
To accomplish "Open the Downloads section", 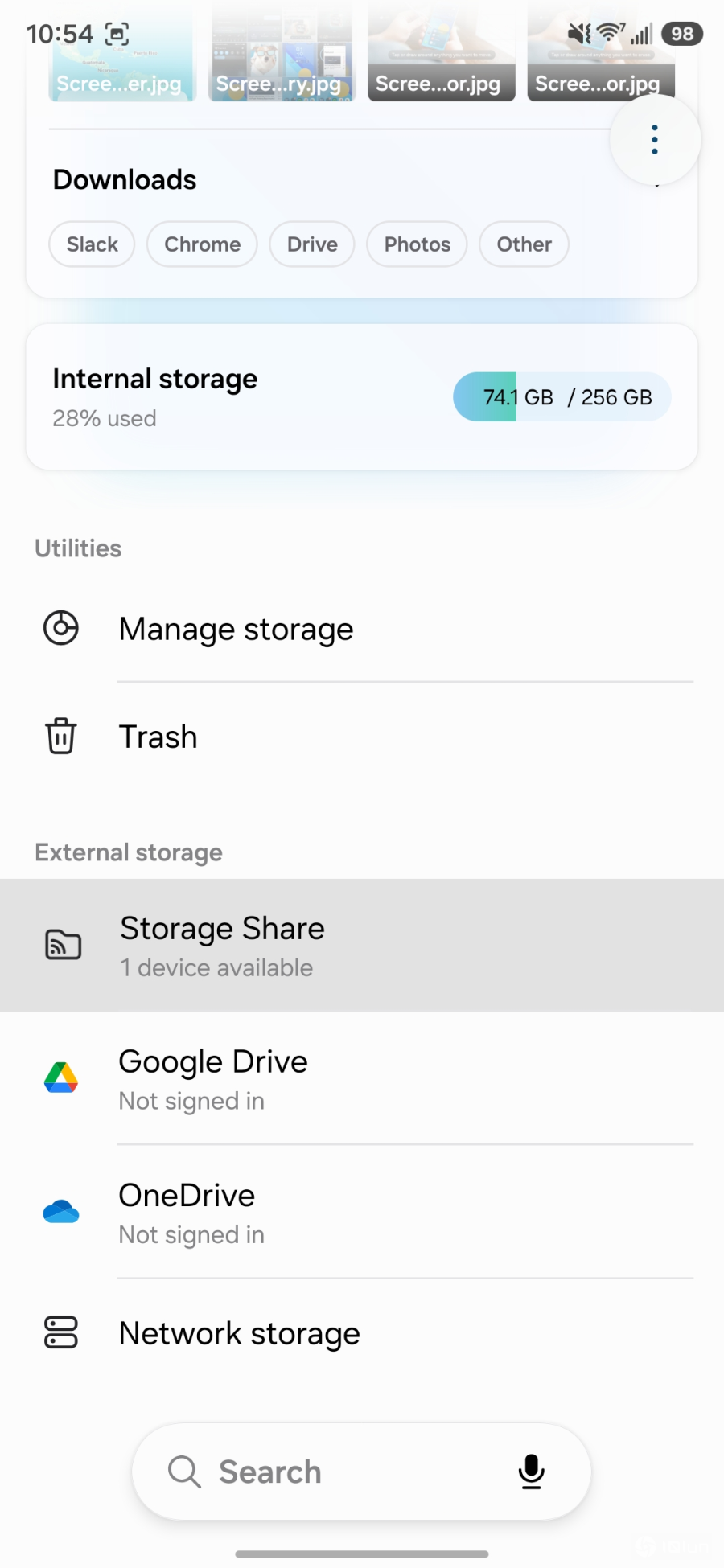I will click(x=125, y=180).
